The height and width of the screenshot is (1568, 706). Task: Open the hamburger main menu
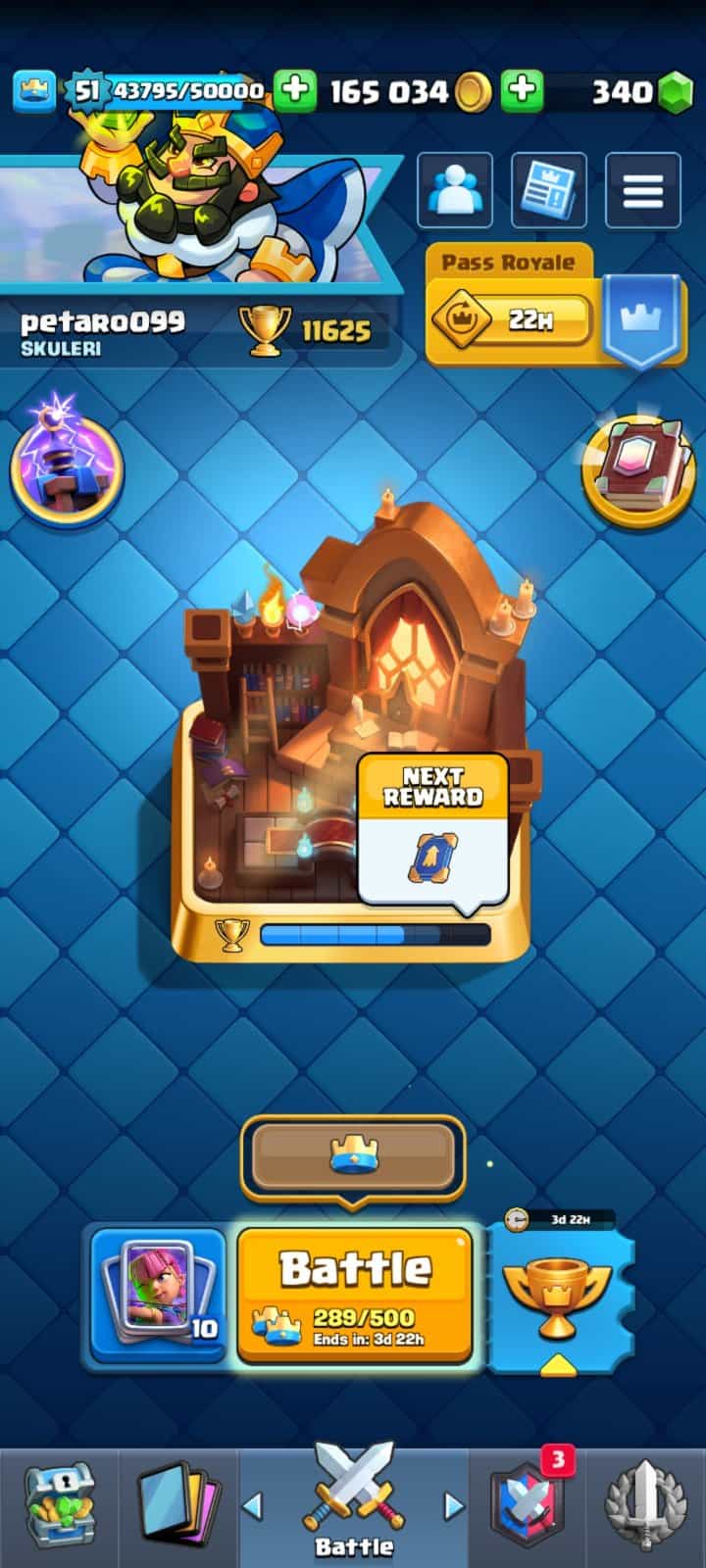[642, 190]
